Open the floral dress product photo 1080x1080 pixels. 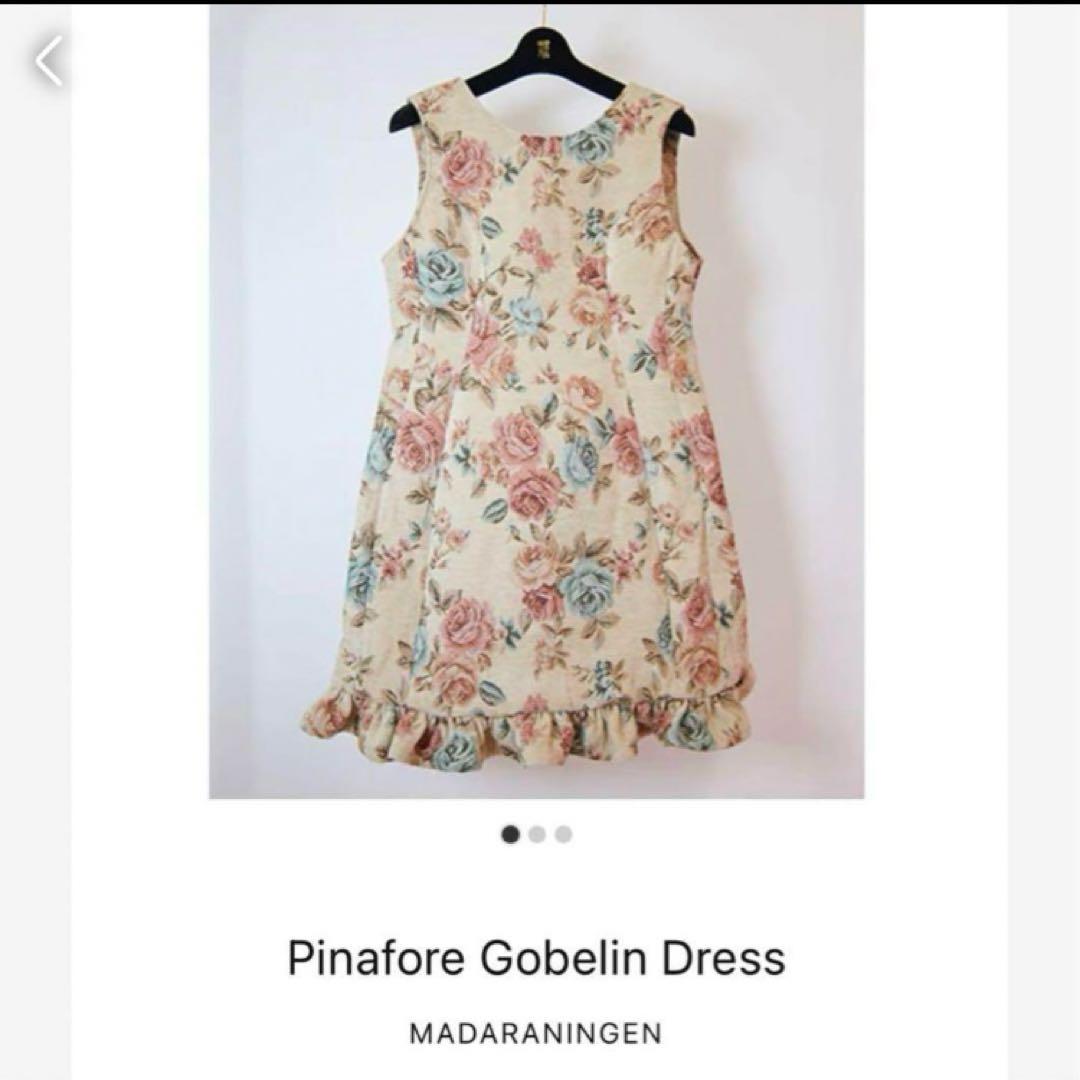tap(536, 400)
